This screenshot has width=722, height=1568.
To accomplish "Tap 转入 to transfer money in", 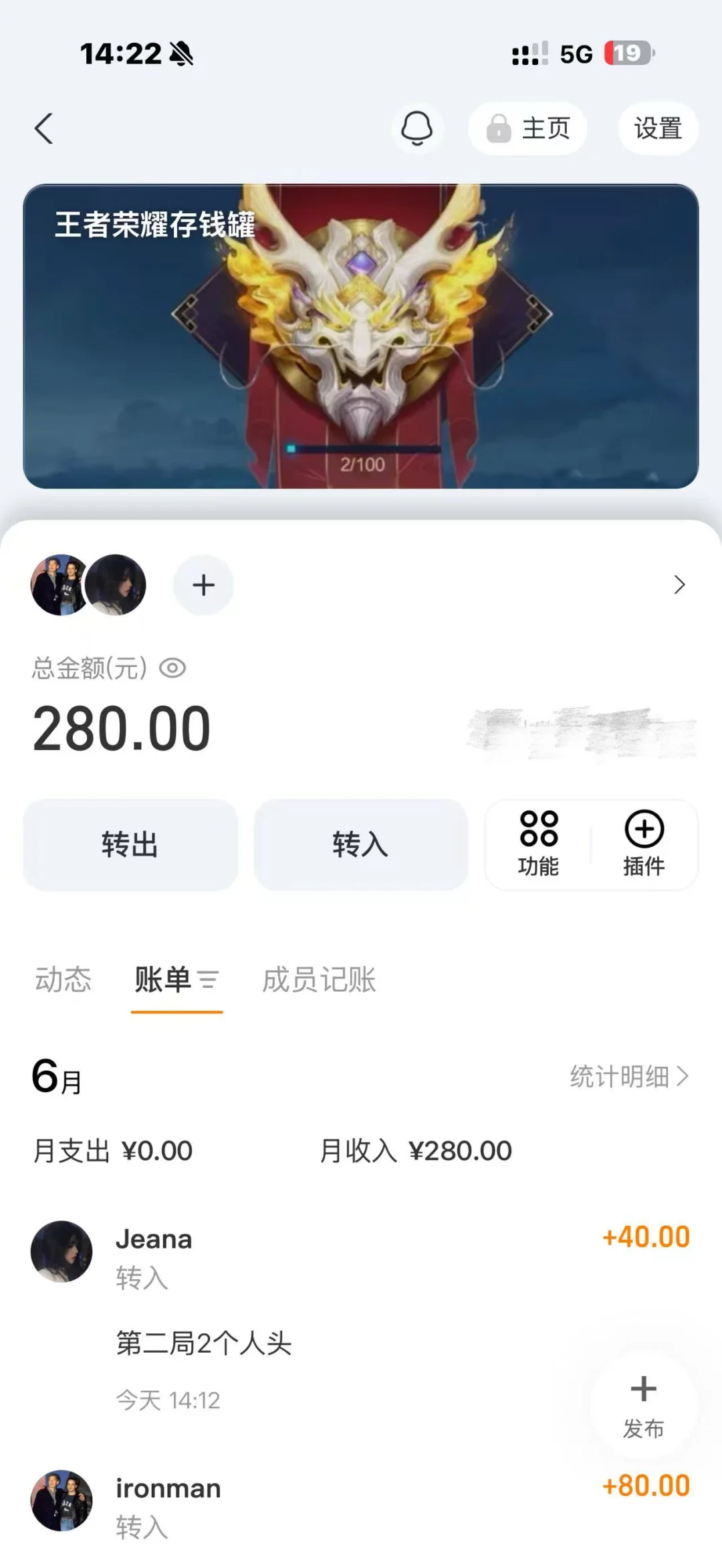I will 361,845.
